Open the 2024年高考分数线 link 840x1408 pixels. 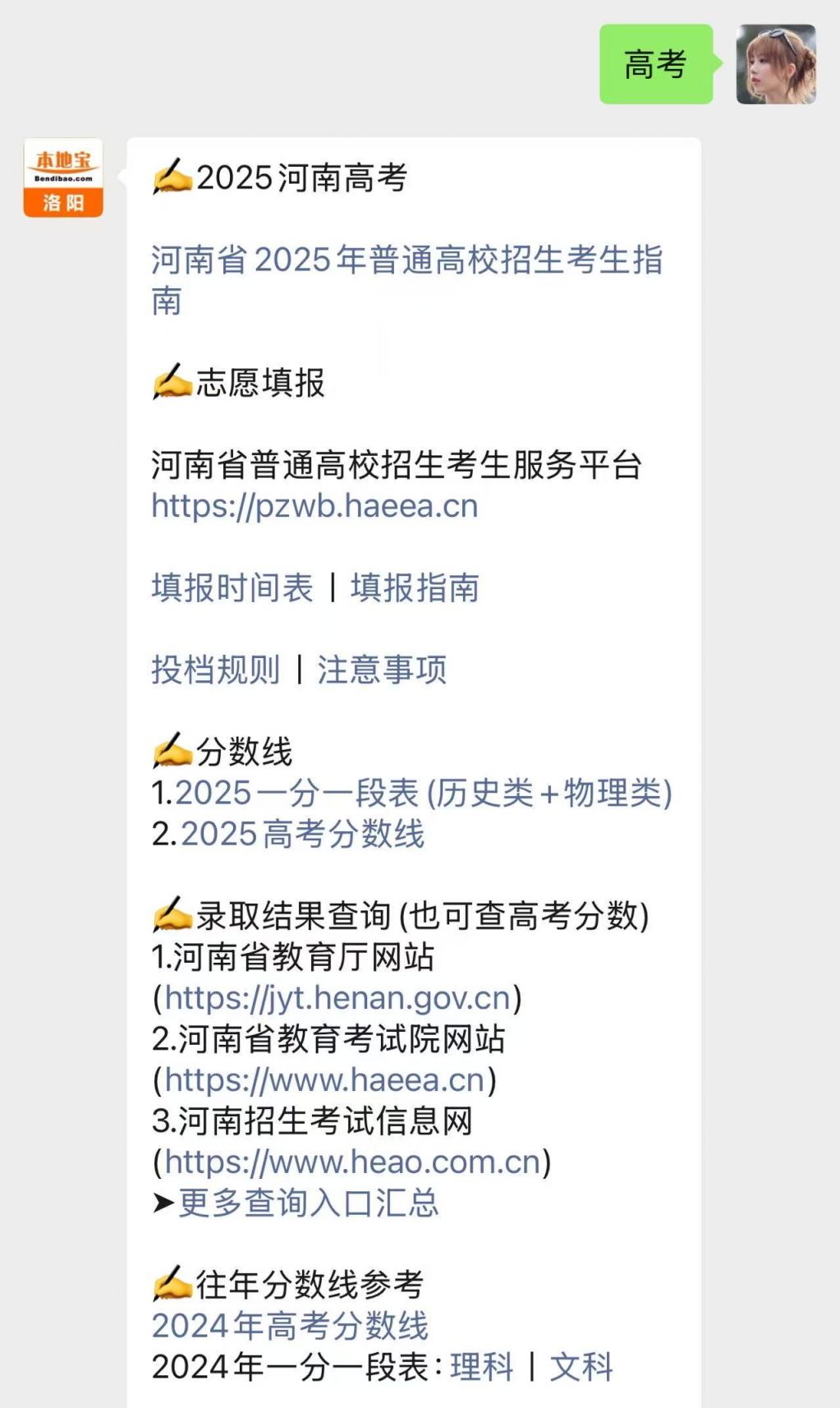coord(290,1326)
